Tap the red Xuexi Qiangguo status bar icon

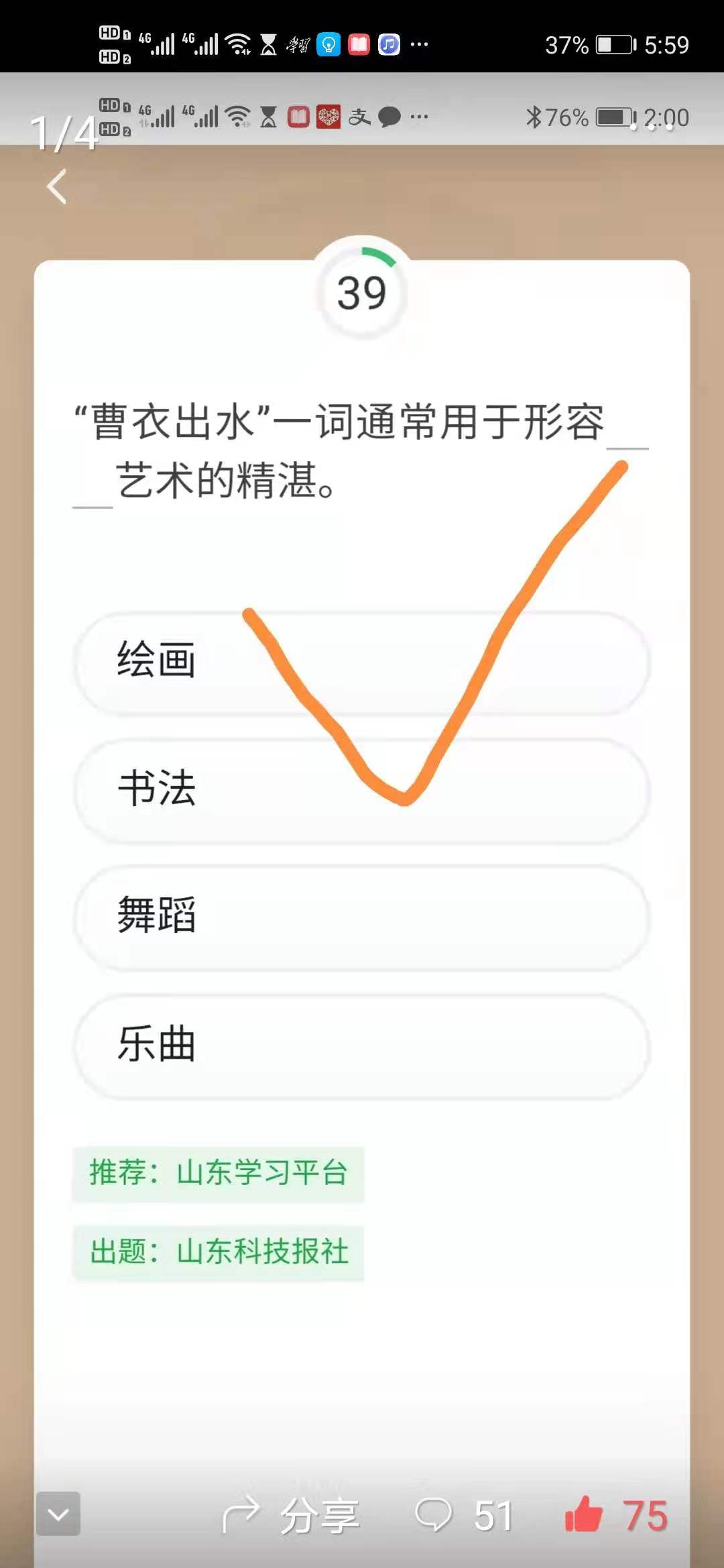(x=359, y=44)
